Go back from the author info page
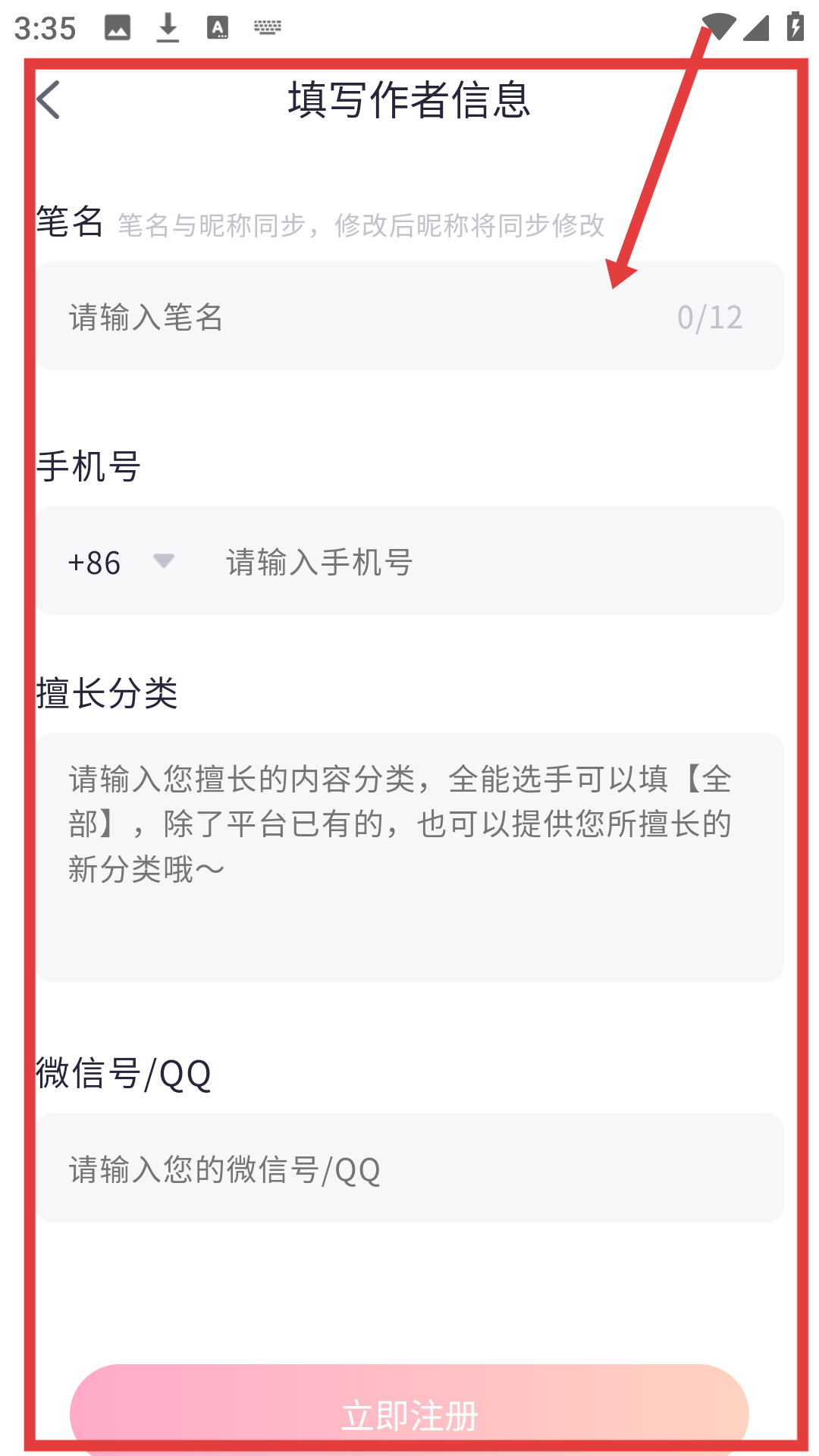This screenshot has width=819, height=1456. pos(49,100)
